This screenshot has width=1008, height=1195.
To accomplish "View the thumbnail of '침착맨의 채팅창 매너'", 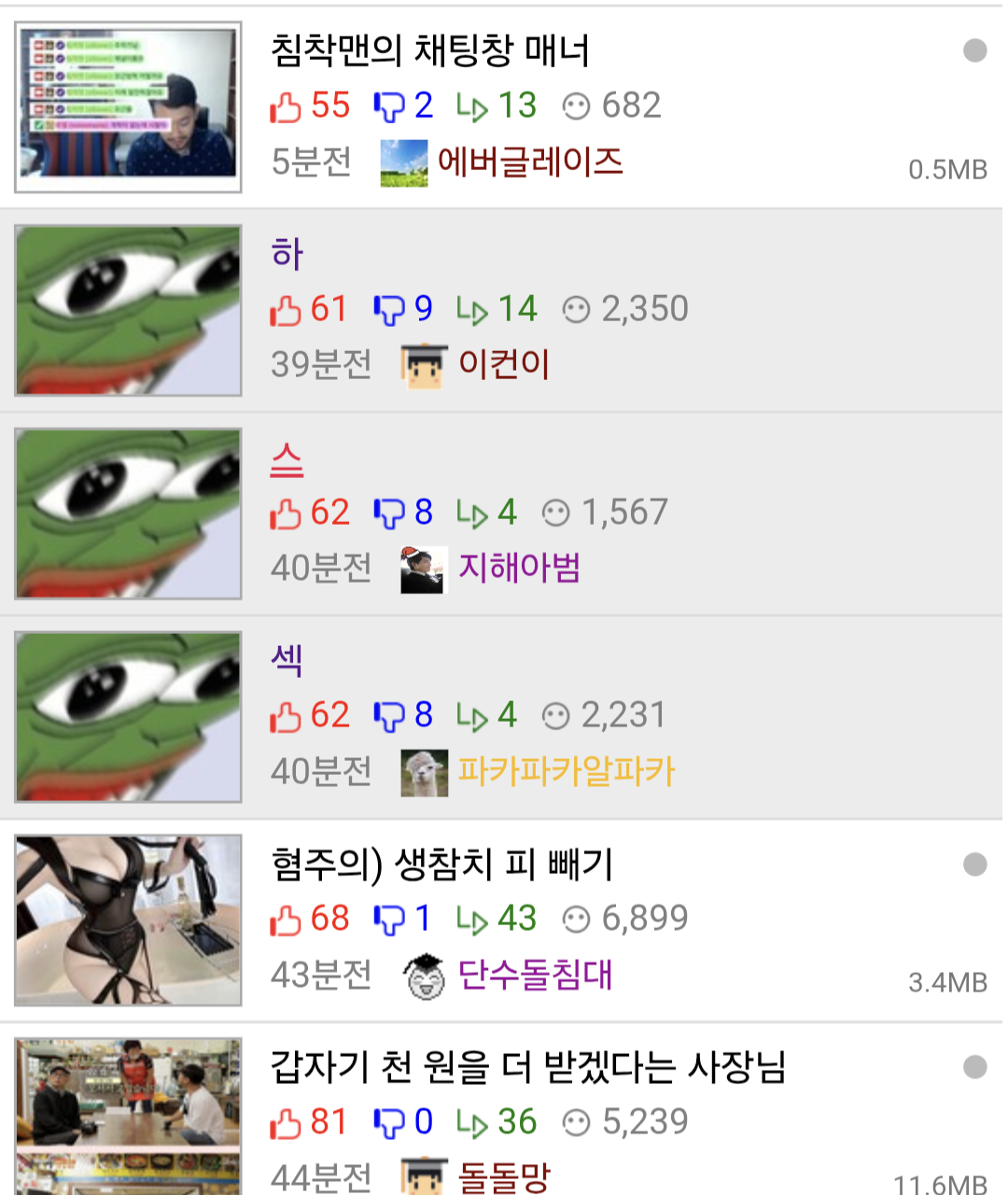I will click(x=128, y=106).
